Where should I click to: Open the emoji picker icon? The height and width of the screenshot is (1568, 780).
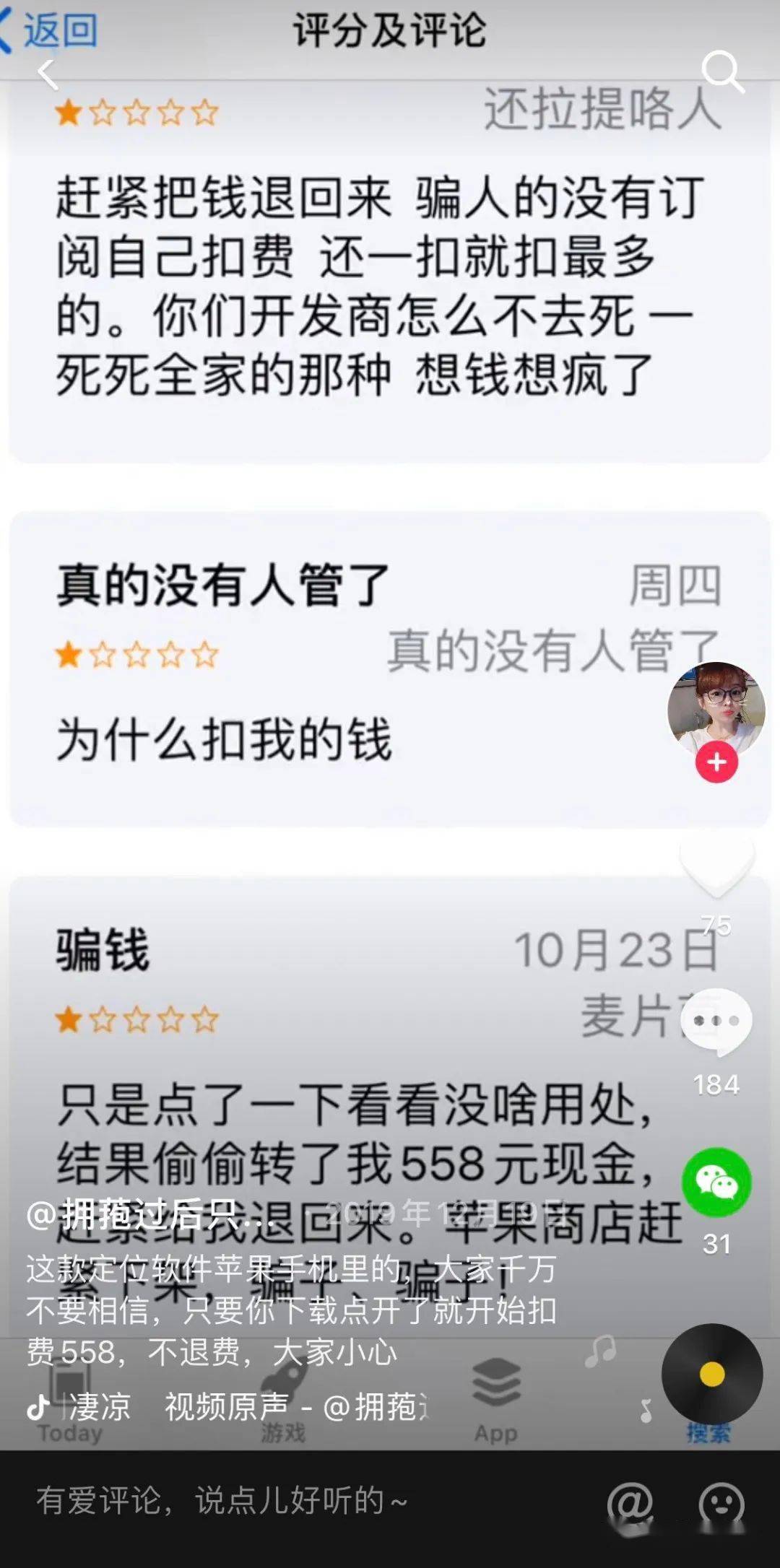pos(721,1503)
